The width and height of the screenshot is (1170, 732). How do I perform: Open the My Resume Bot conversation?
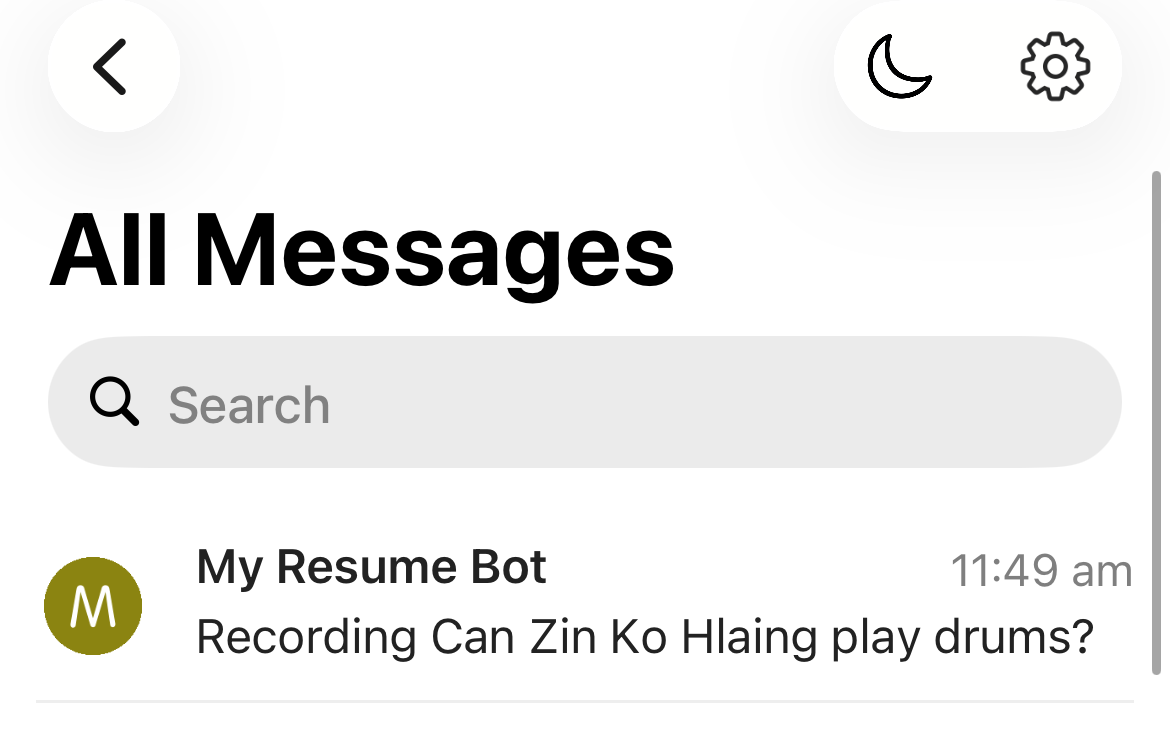click(584, 604)
